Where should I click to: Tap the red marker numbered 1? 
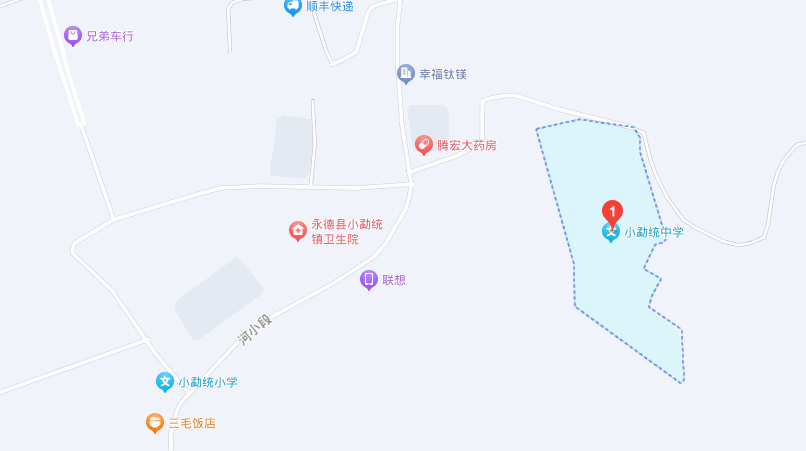[x=612, y=212]
